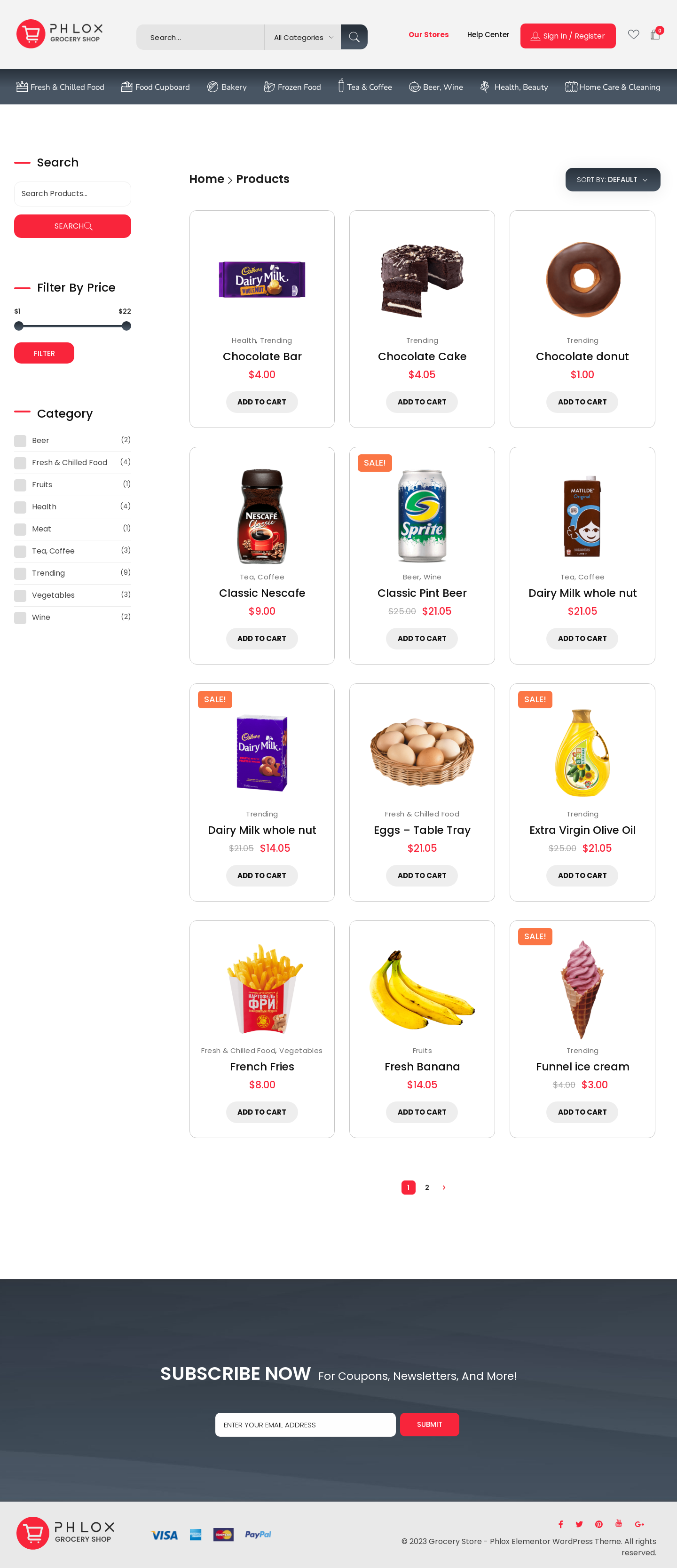Check the Fruits category checkbox
The image size is (677, 1568).
coord(20,485)
